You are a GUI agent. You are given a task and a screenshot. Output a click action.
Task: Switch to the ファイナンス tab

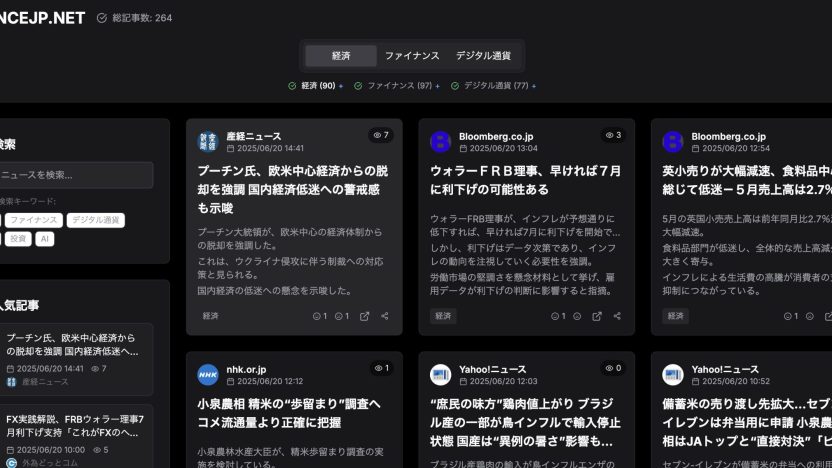[412, 56]
